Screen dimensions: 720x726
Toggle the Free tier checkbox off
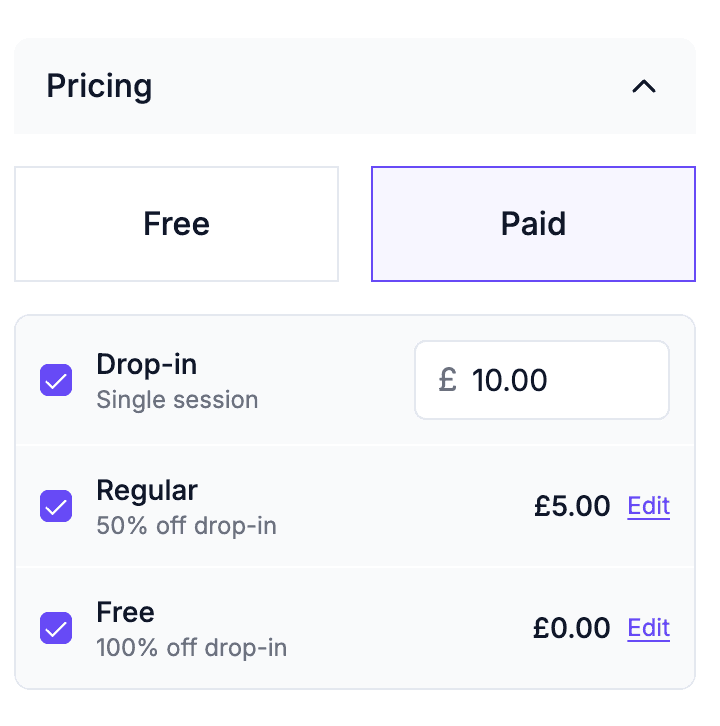[x=56, y=628]
